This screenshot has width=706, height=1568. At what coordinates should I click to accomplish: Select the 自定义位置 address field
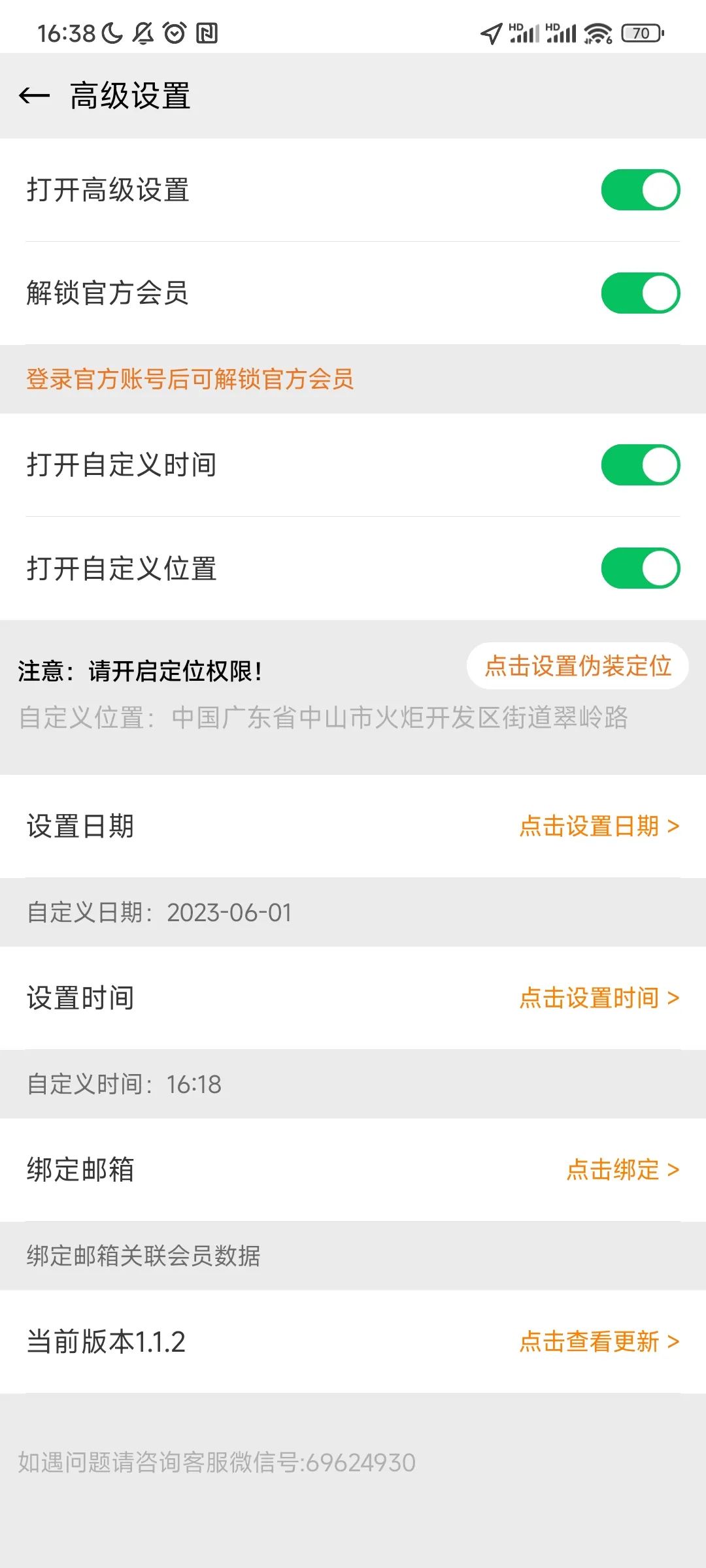tap(327, 719)
